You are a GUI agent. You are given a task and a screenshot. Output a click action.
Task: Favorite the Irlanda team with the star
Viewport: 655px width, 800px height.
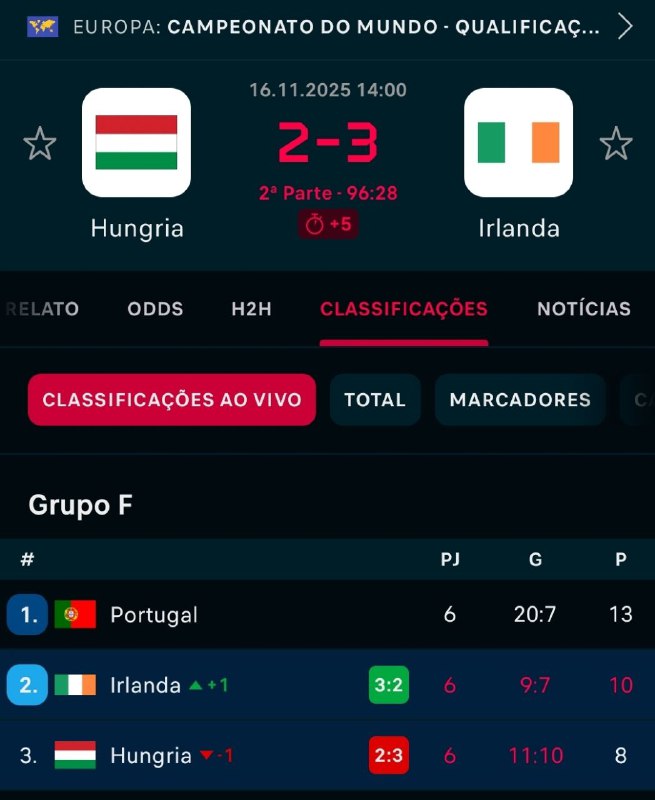616,144
